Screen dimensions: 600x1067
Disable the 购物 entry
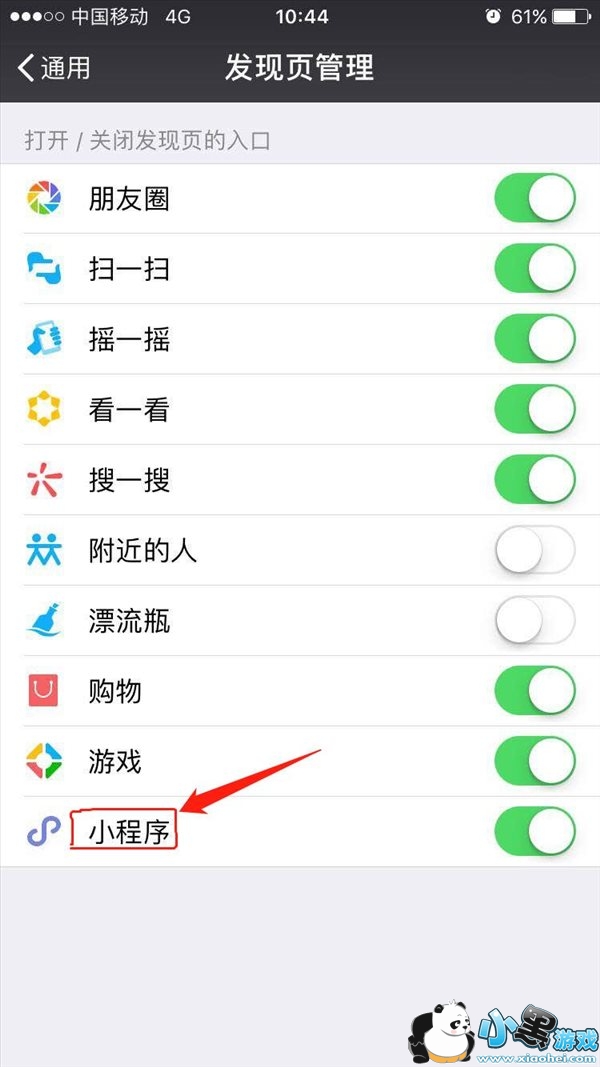click(535, 691)
